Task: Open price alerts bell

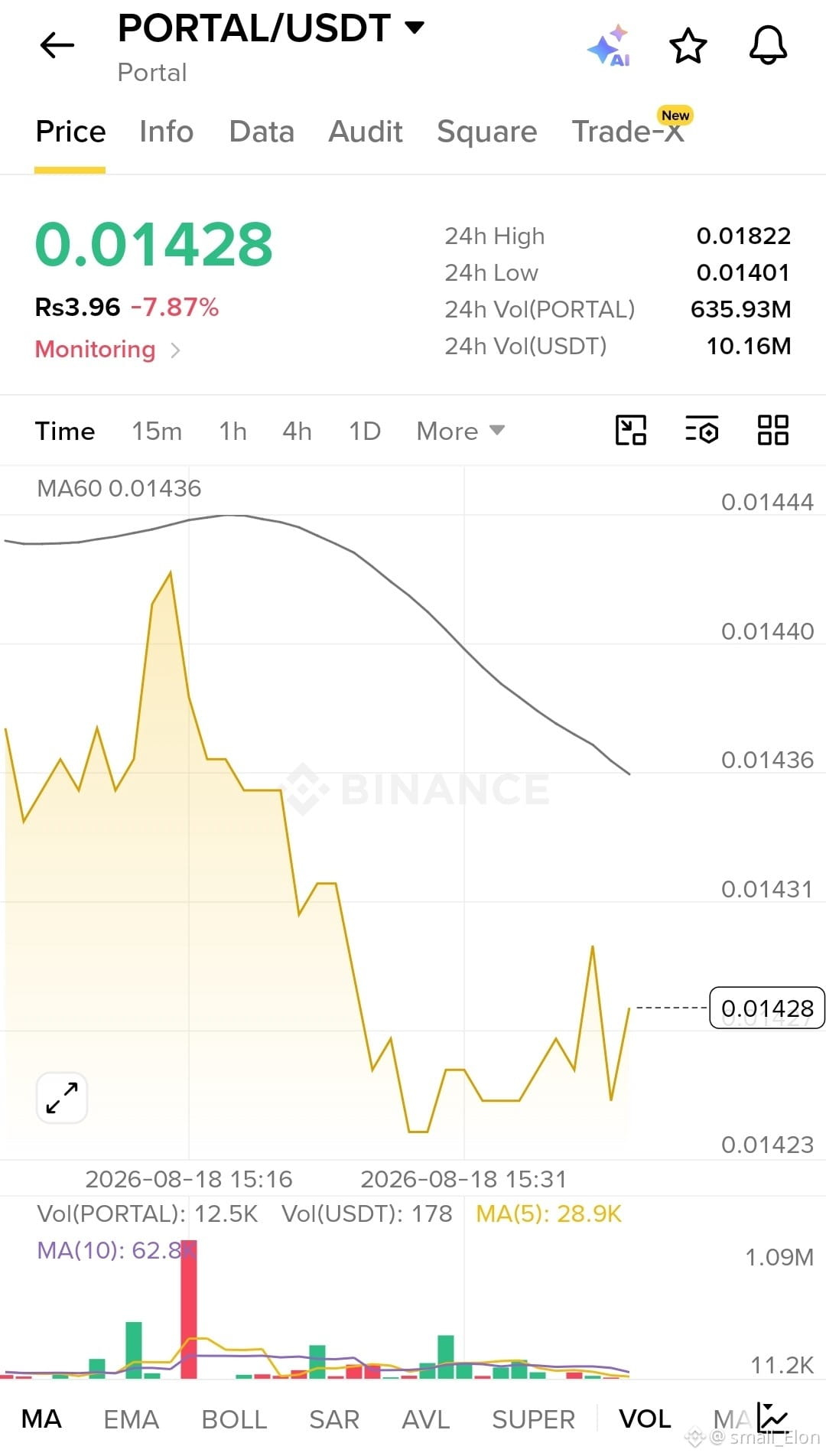Action: tap(767, 45)
